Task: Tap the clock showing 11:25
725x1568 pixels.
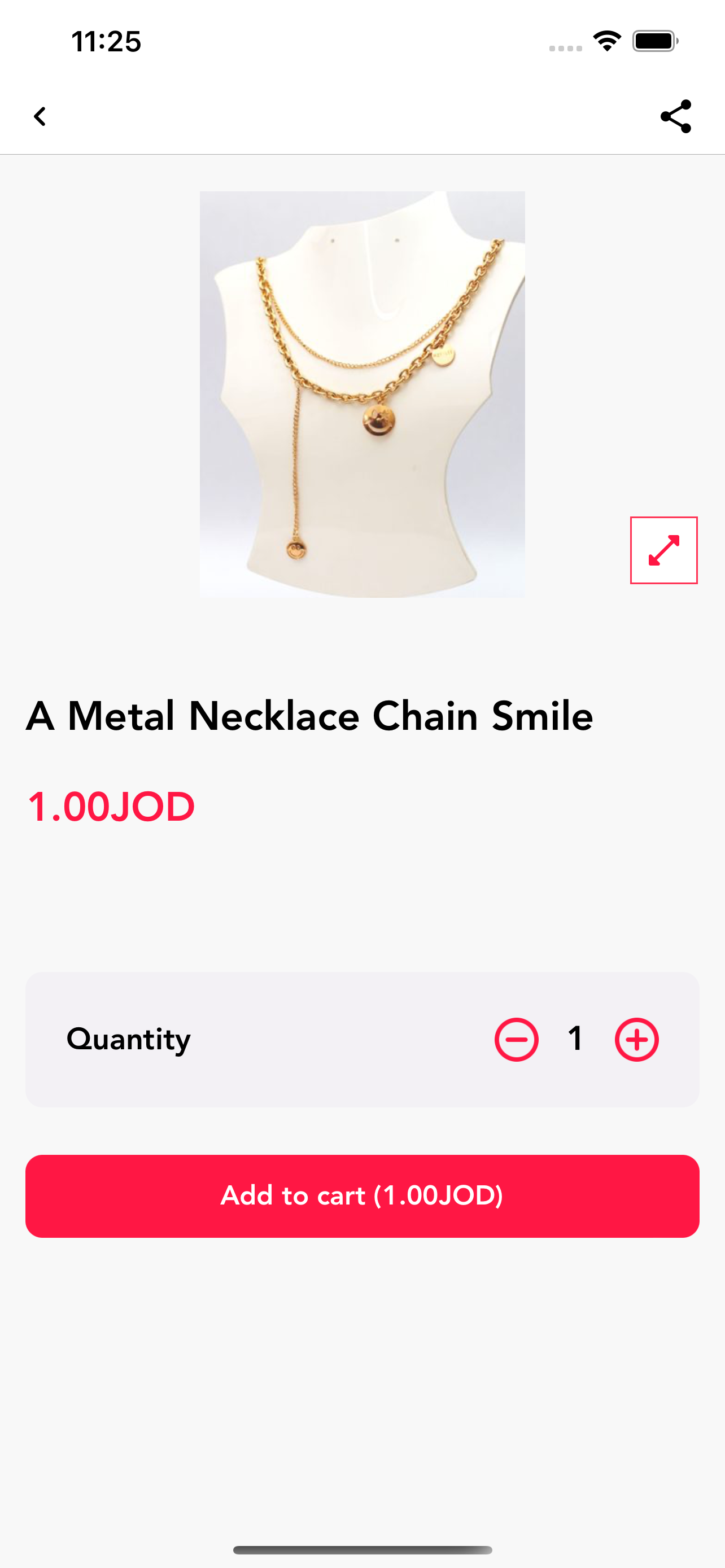Action: click(106, 41)
